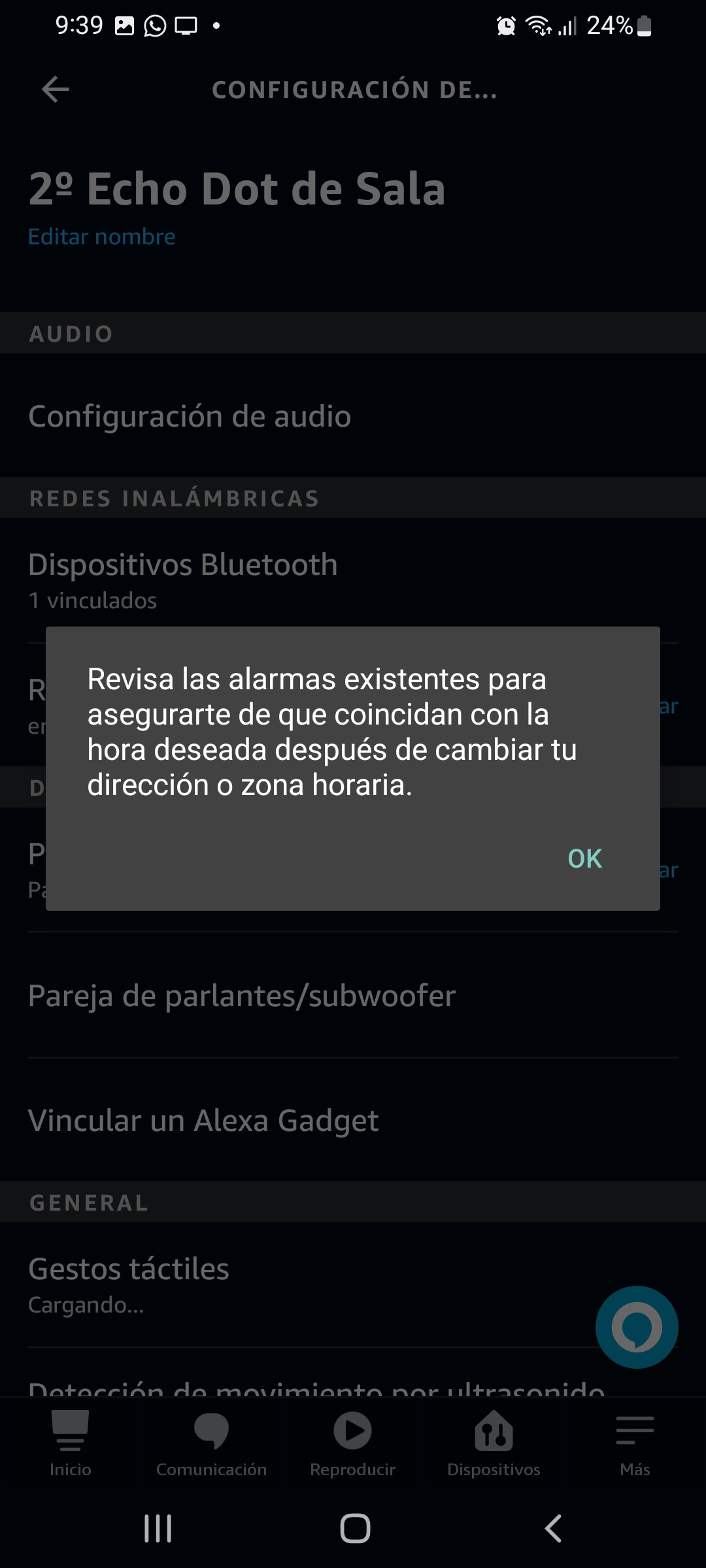Go to the home screen
This screenshot has width=706, height=1568.
pyautogui.click(x=355, y=1528)
